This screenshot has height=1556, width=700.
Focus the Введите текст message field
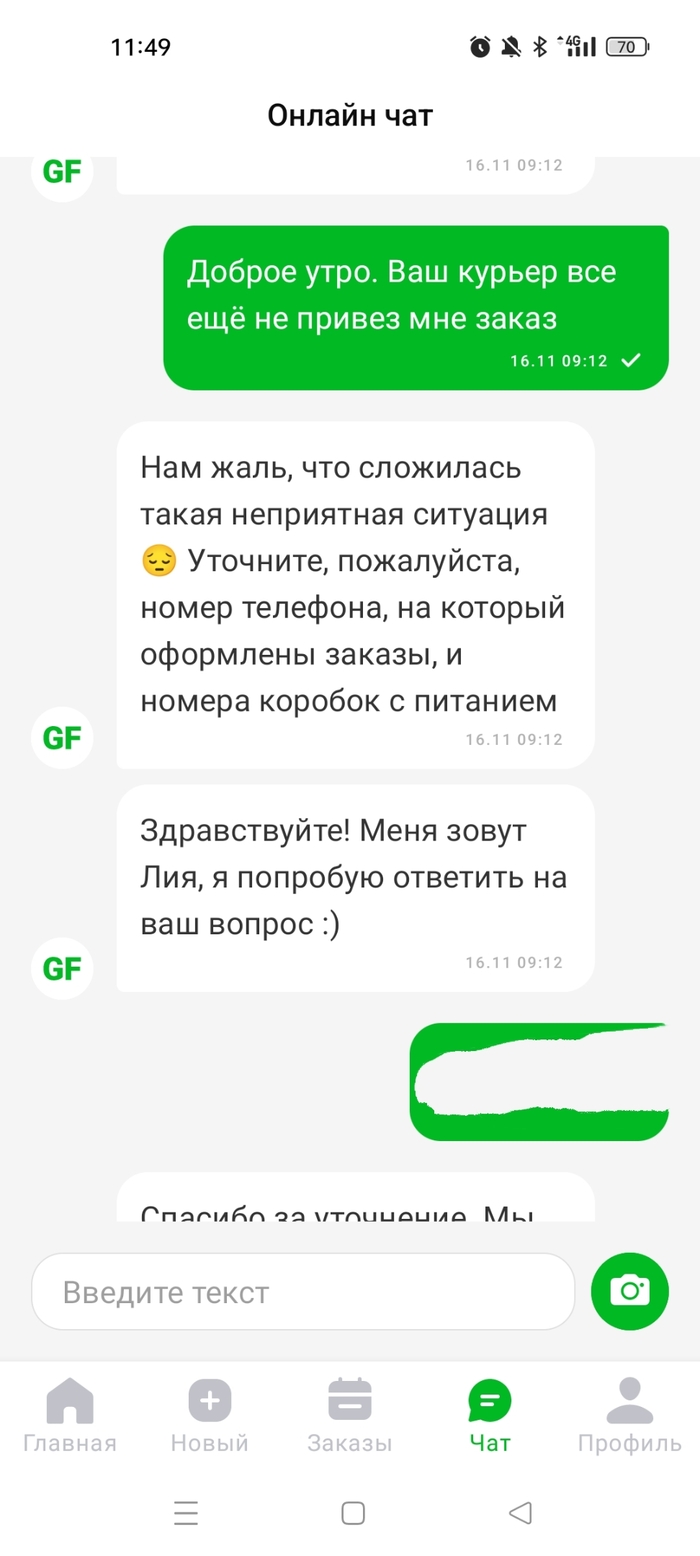(303, 1292)
